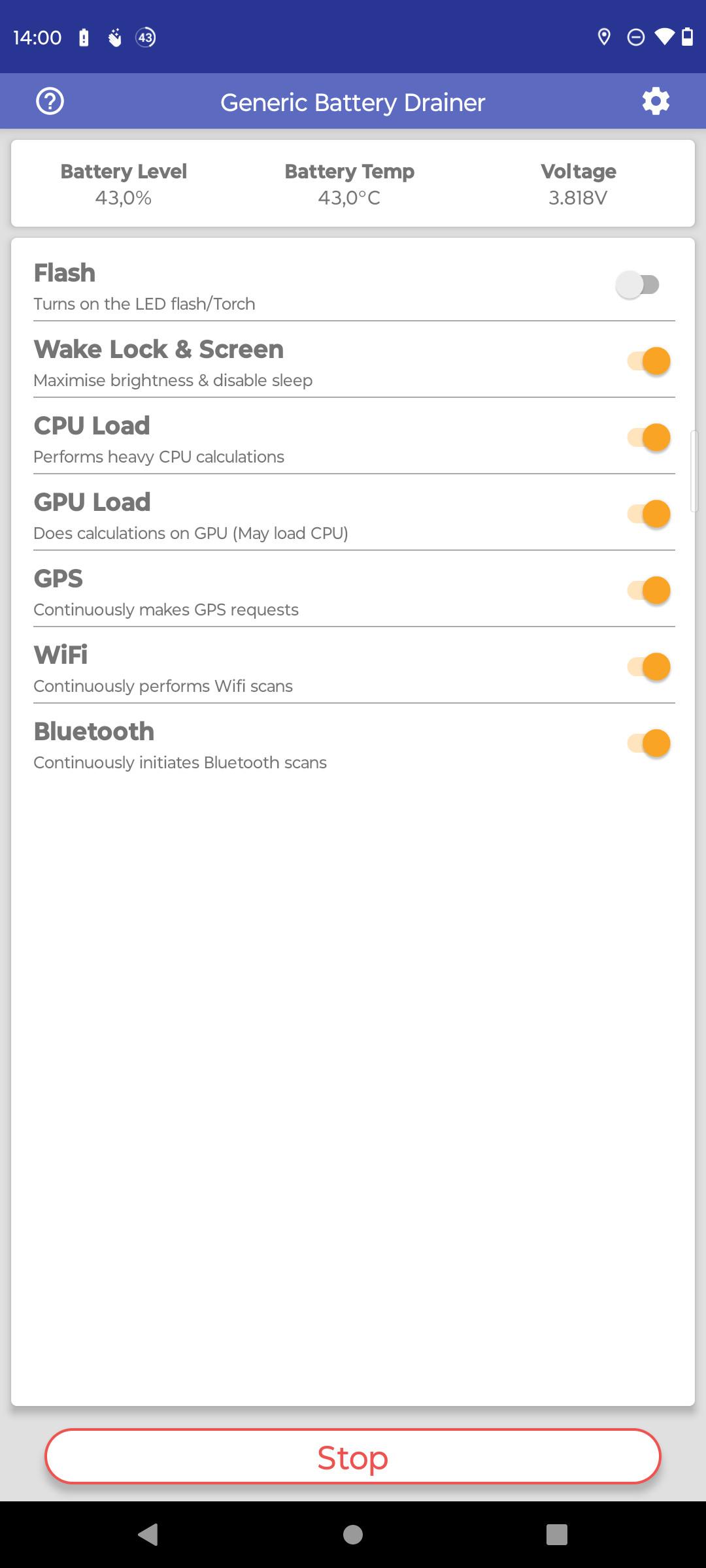Disable the GPS toggle
706x1568 pixels.
point(648,591)
